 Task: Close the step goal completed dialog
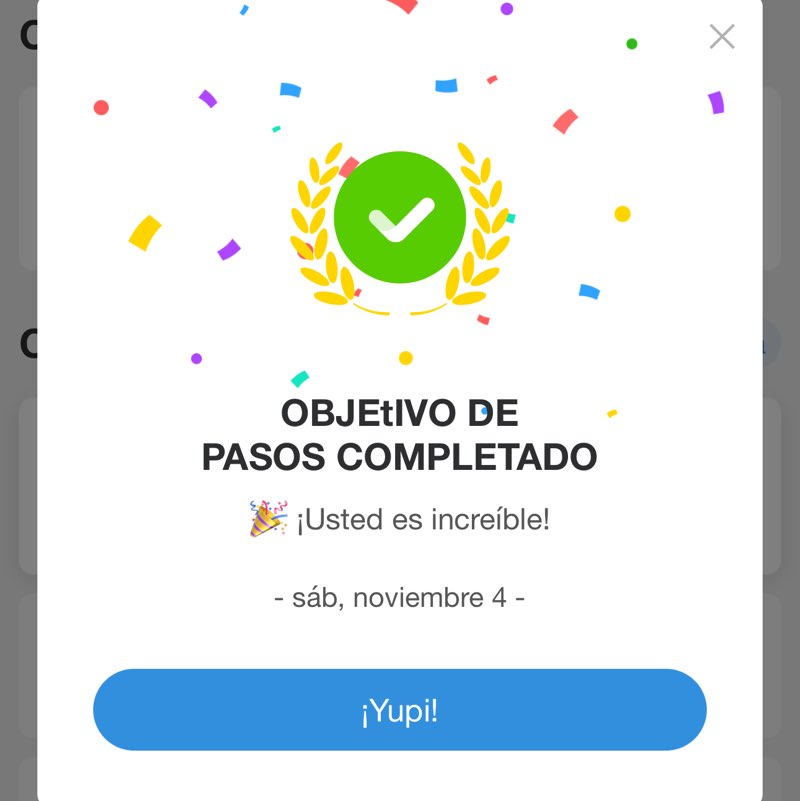point(722,37)
